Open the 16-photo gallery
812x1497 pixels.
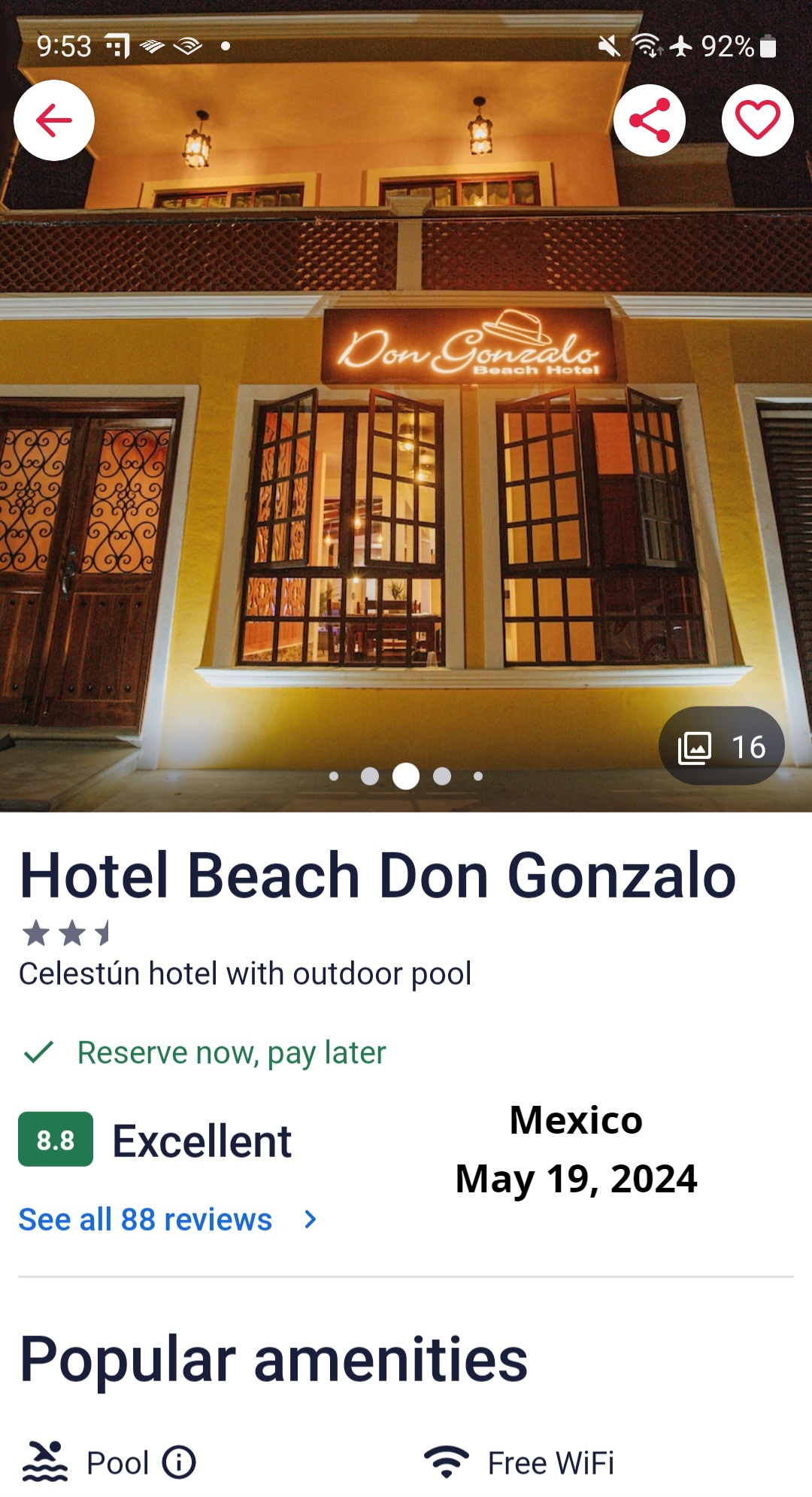[721, 746]
